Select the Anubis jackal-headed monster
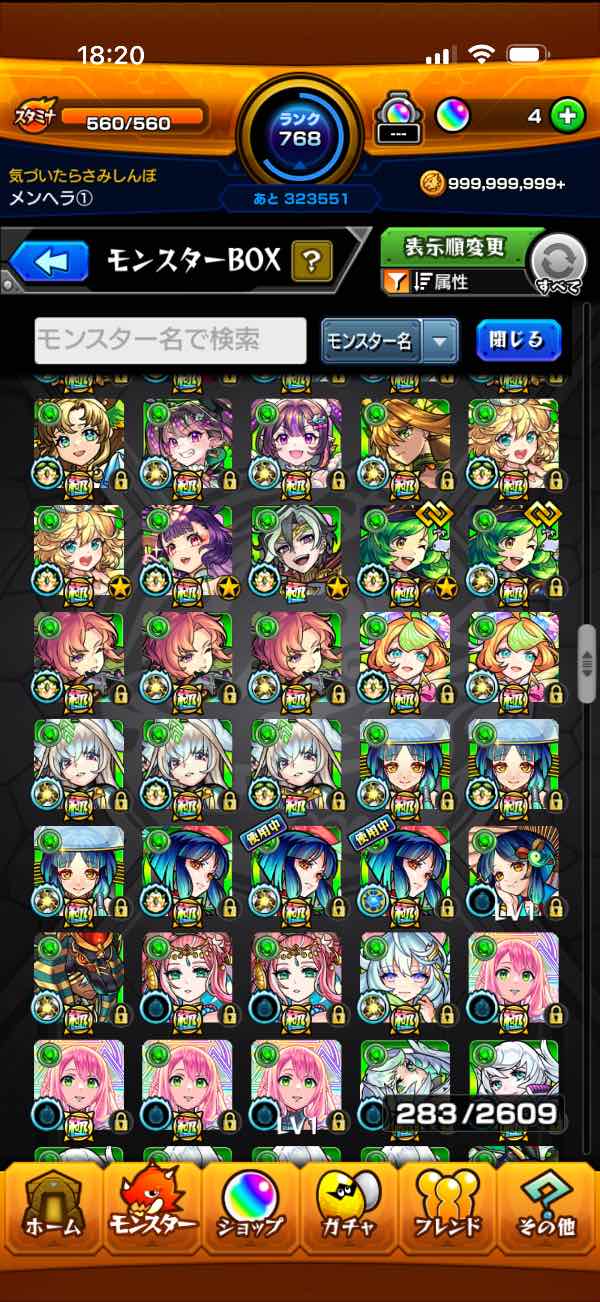The height and width of the screenshot is (1302, 600). [79, 973]
